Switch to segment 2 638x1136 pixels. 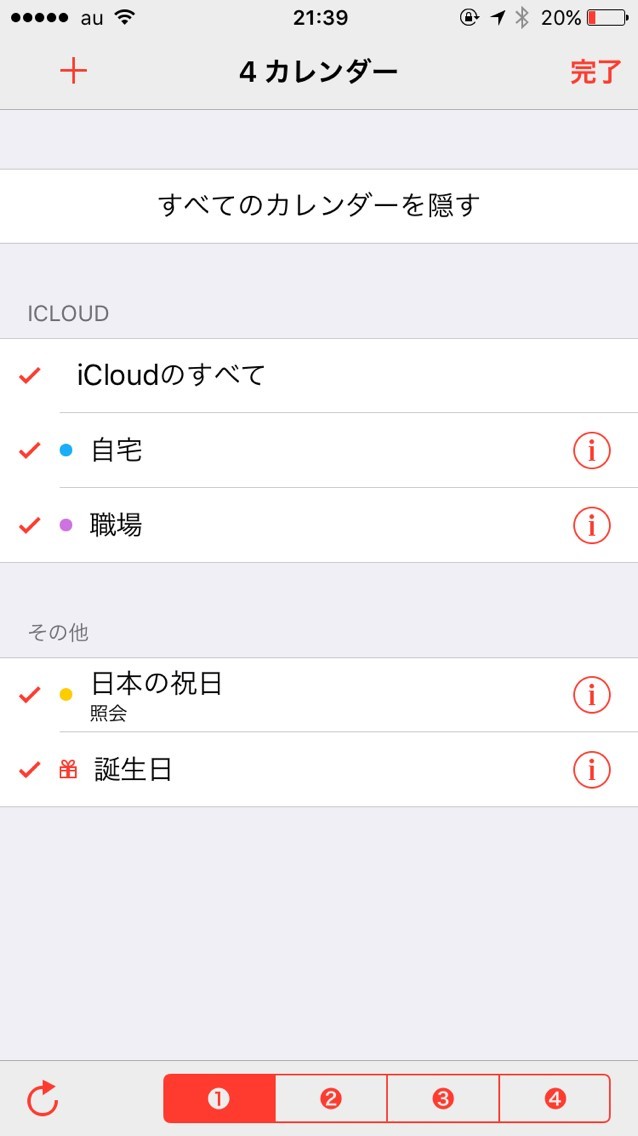click(331, 1098)
